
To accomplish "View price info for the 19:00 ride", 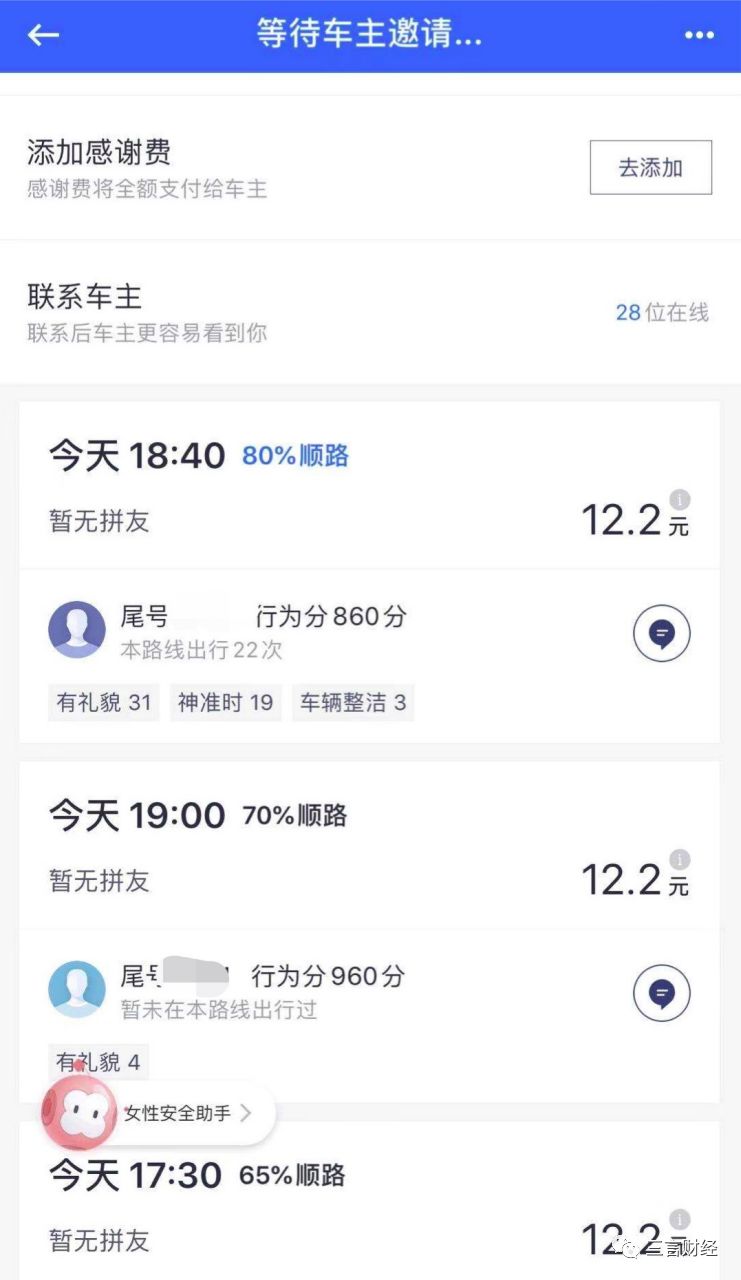I will click(x=680, y=859).
